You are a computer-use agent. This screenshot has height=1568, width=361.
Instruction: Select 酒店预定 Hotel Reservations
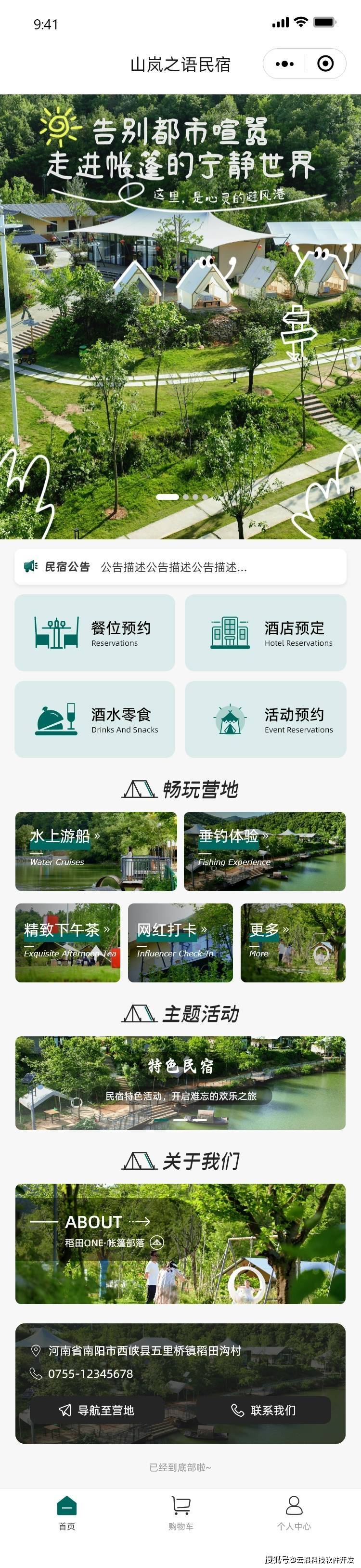(x=265, y=632)
